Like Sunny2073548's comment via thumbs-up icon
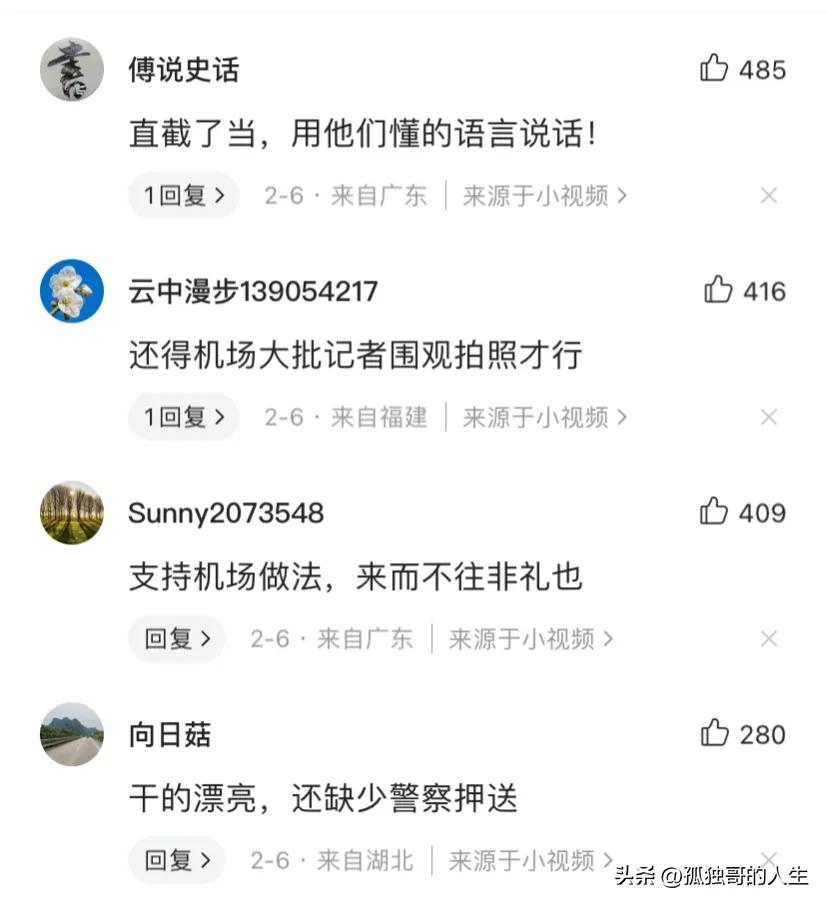The image size is (827, 905). 715,513
